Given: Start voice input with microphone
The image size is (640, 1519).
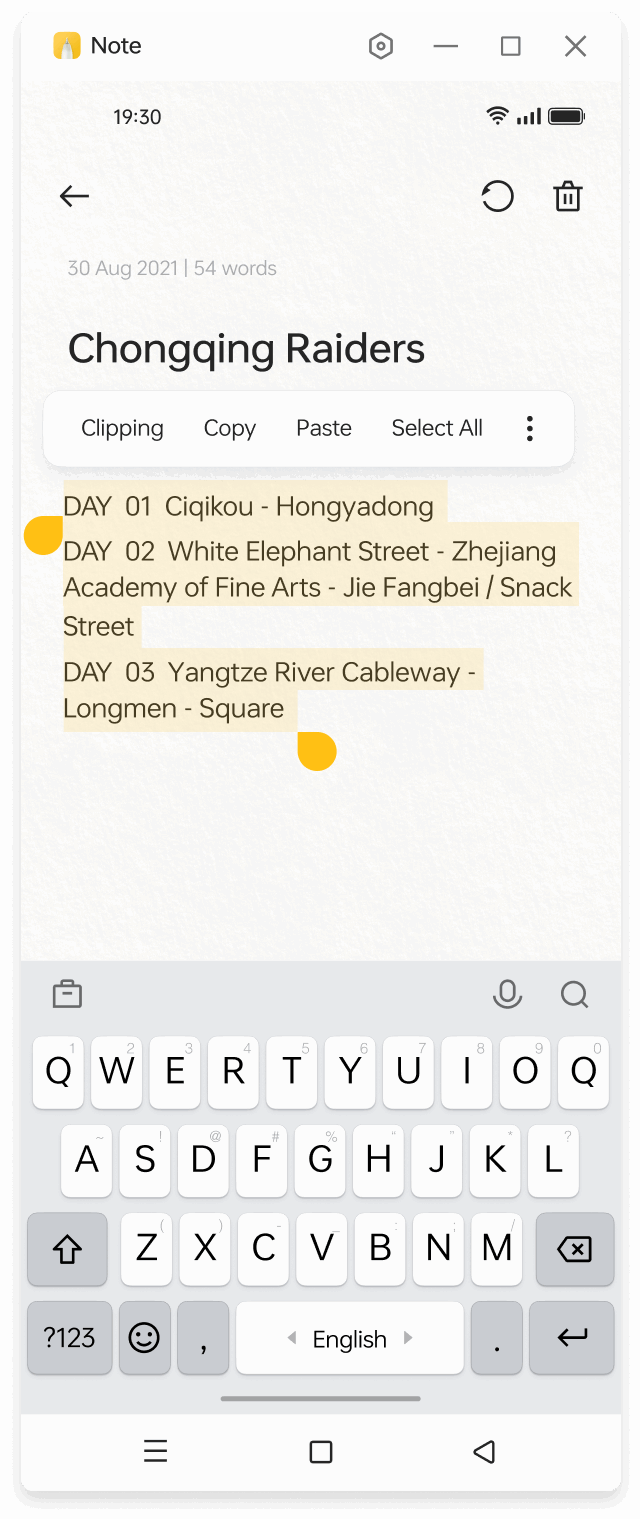Looking at the screenshot, I should (507, 994).
